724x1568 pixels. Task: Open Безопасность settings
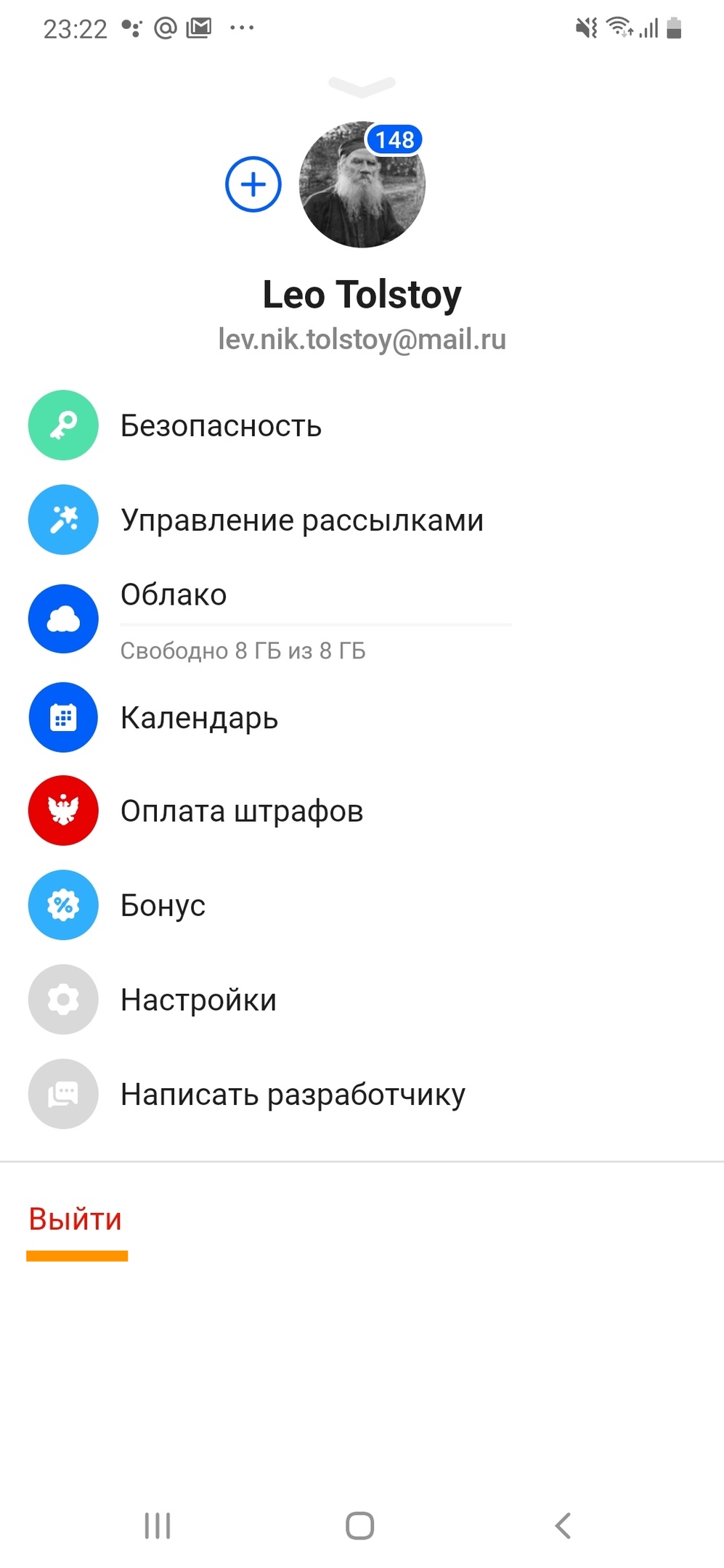(x=362, y=425)
